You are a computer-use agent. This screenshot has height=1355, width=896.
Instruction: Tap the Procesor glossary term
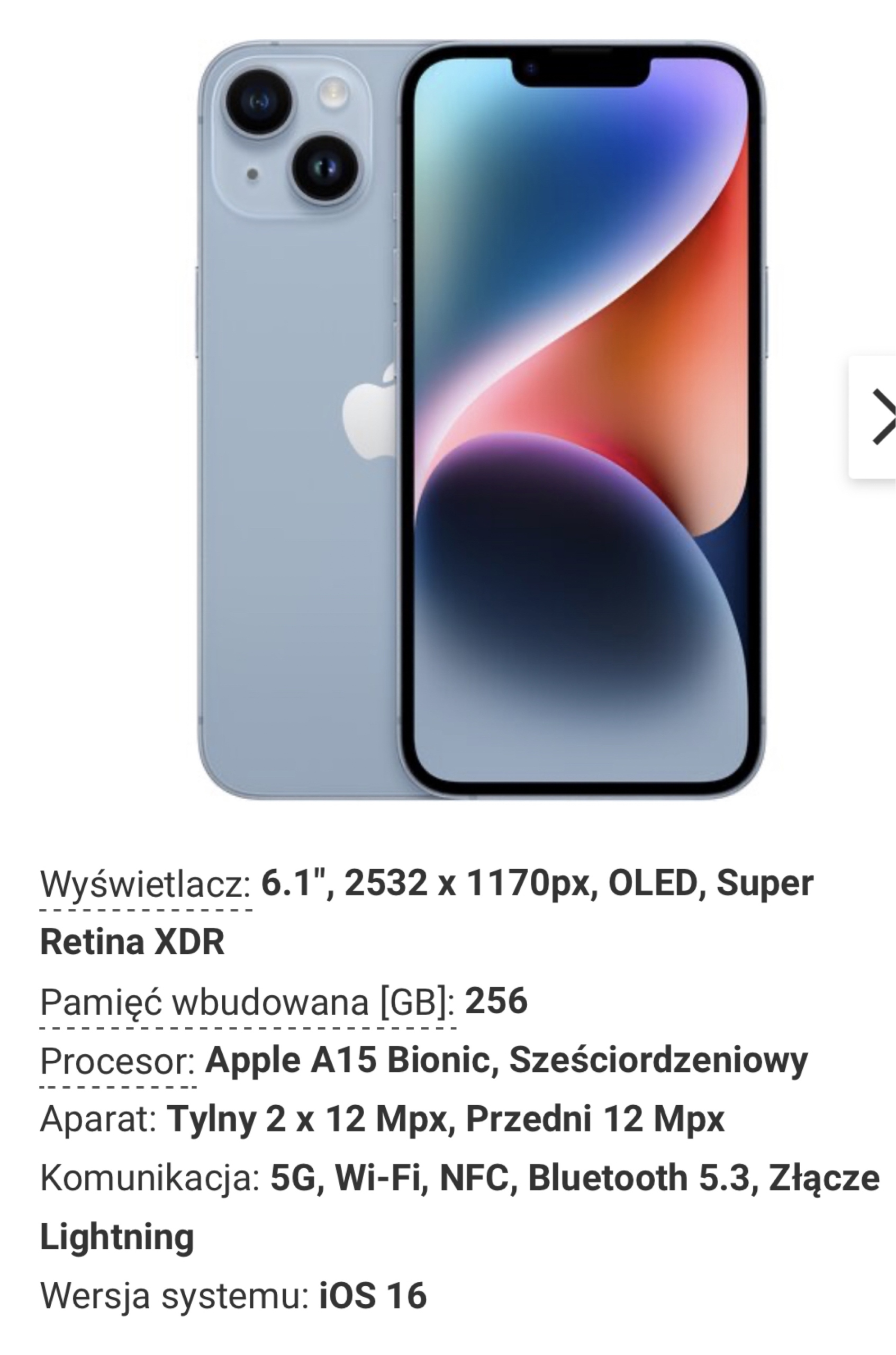tap(117, 1061)
